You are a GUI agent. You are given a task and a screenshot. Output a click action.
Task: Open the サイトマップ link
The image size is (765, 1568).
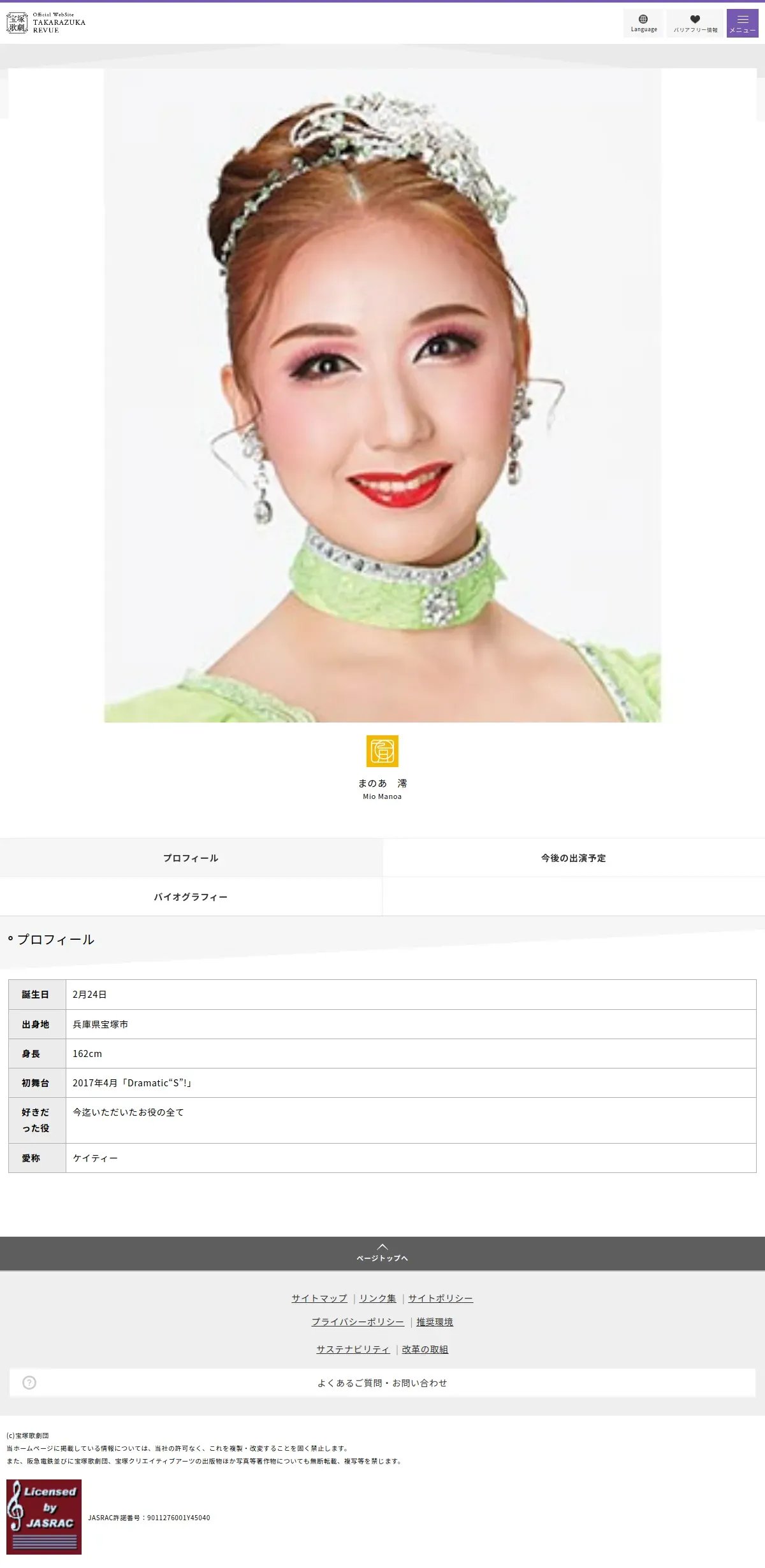319,1298
